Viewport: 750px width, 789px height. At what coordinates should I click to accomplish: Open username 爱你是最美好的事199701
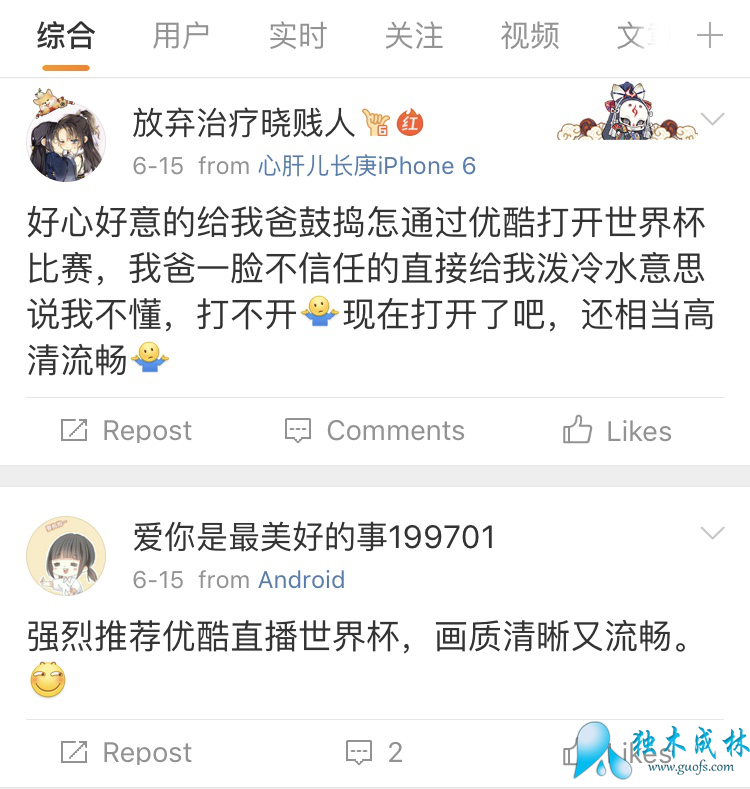[314, 538]
